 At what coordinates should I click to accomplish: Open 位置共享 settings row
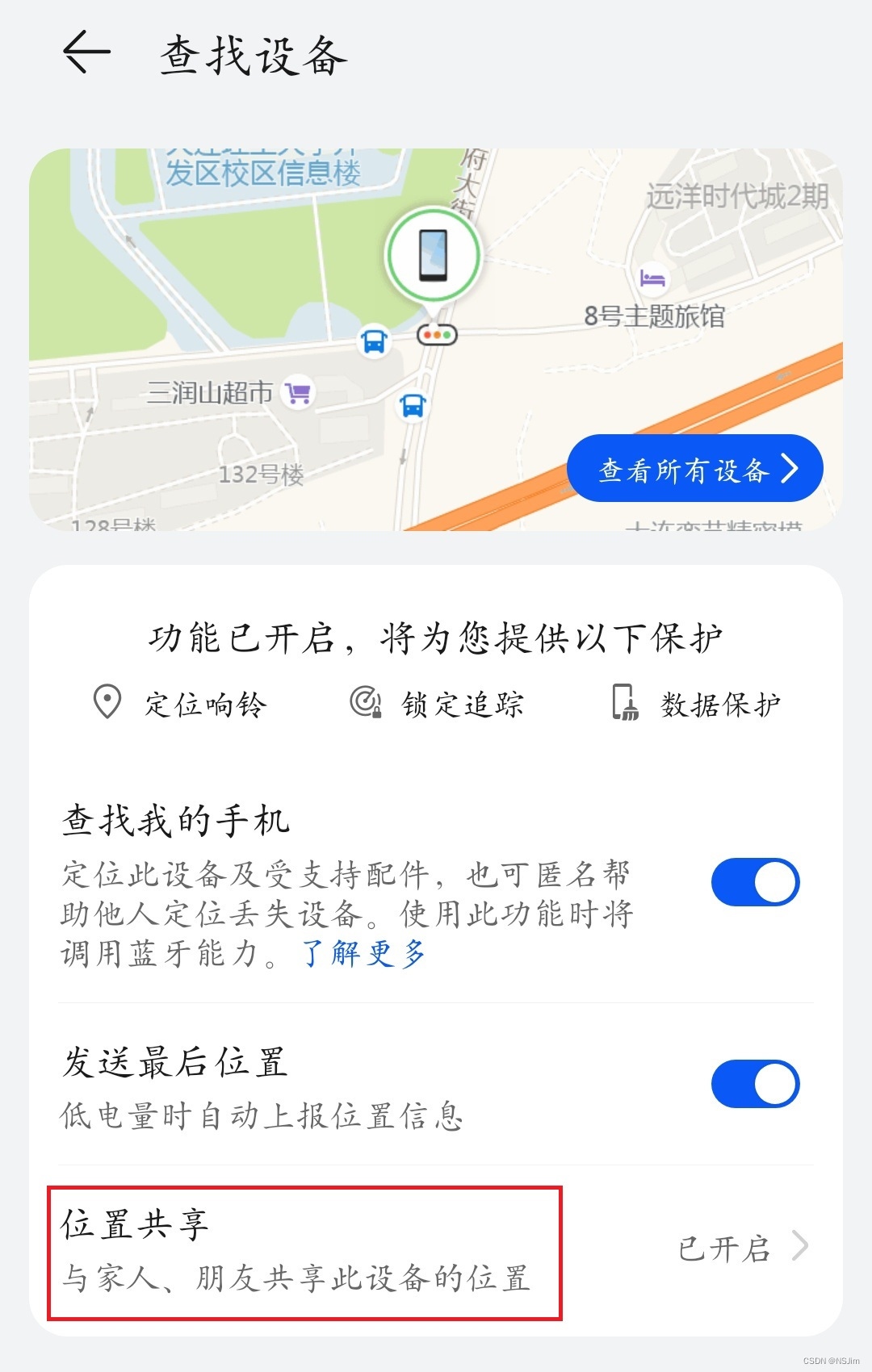click(x=436, y=1249)
